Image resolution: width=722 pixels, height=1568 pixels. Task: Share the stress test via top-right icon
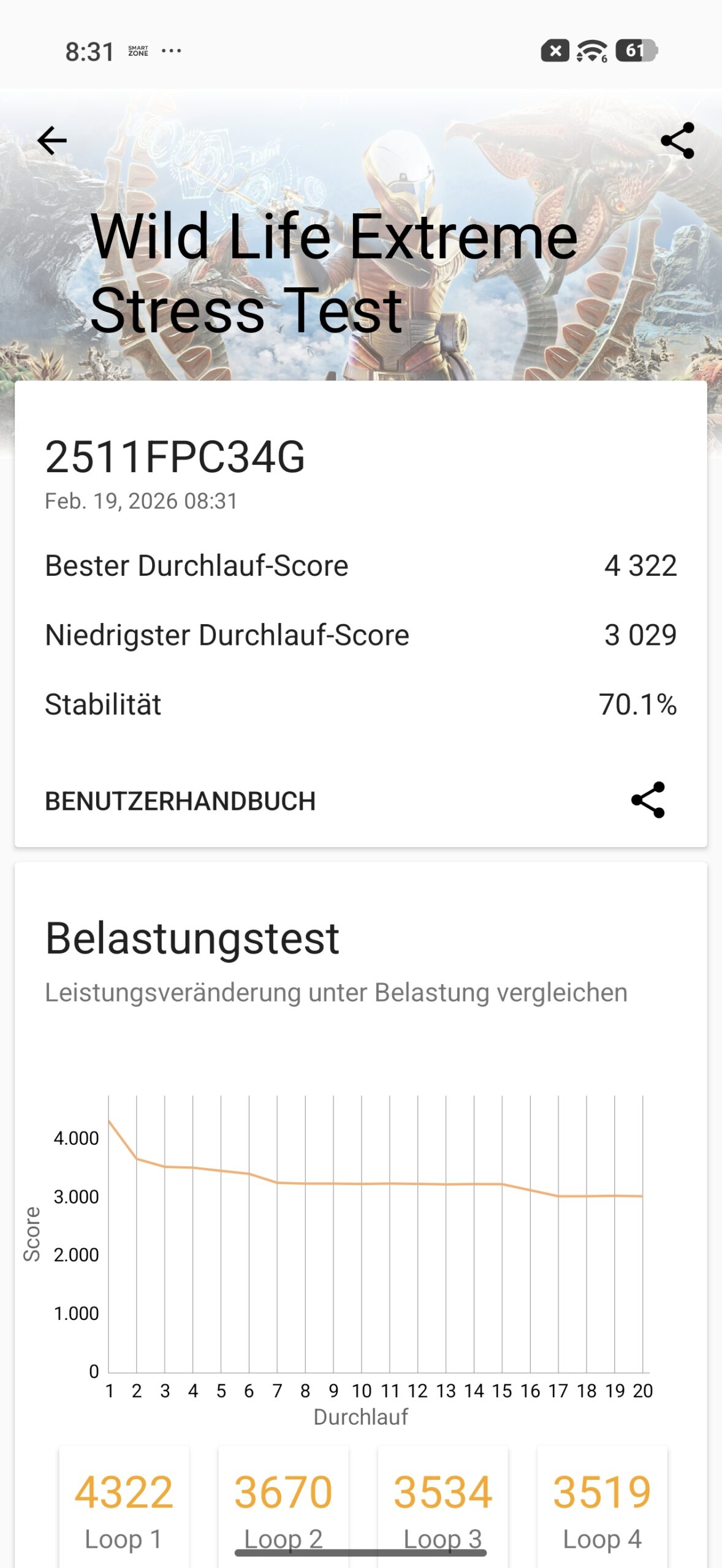[x=677, y=141]
